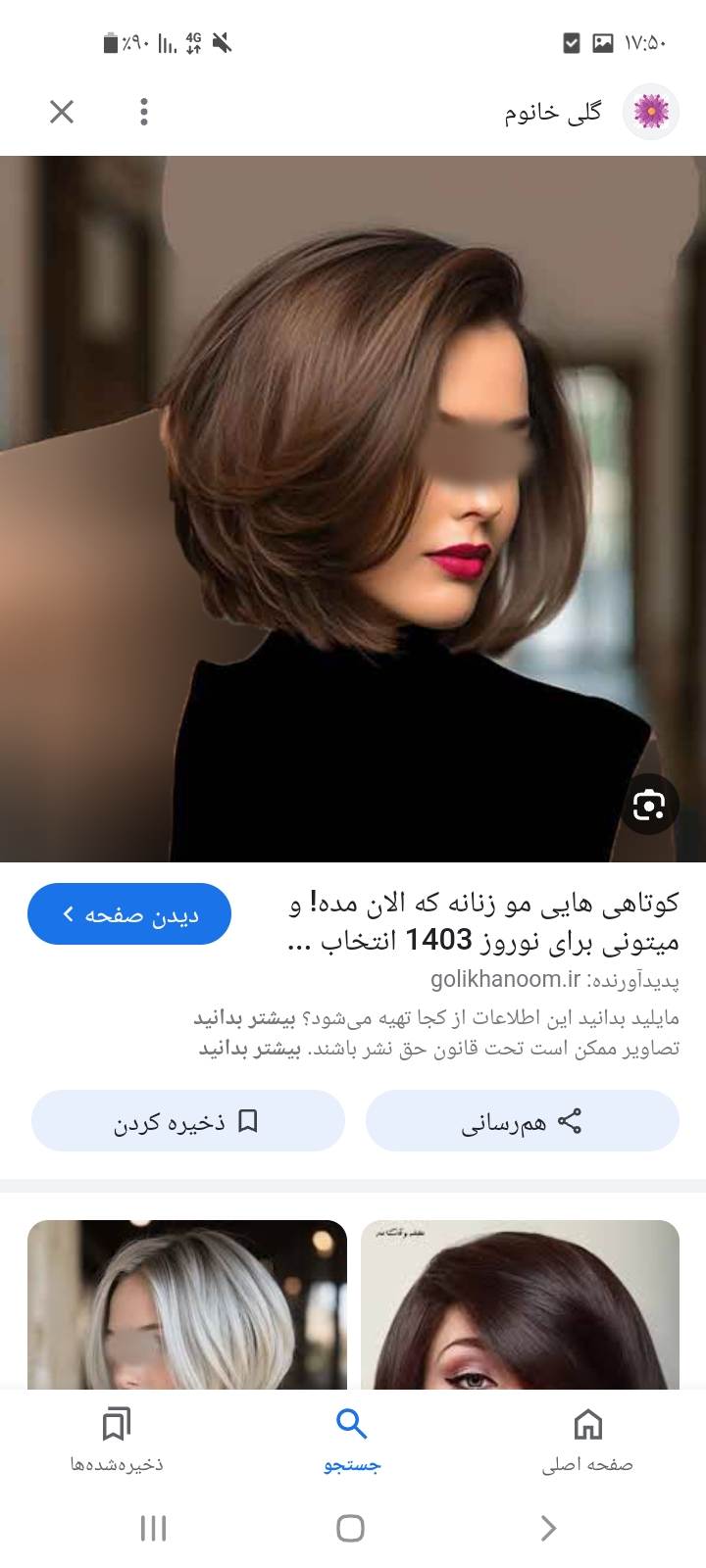Tap the blue دیدن صفحه button
Image resolution: width=706 pixels, height=1568 pixels.
[129, 914]
